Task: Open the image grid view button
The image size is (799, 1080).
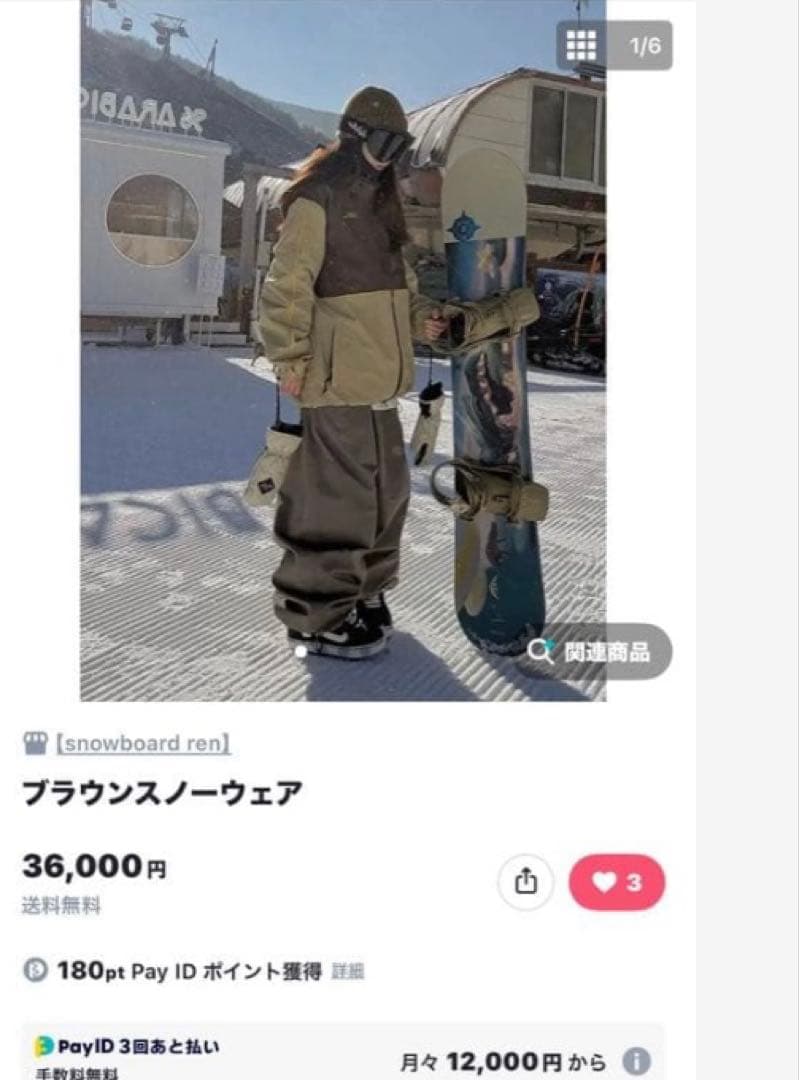Action: coord(581,46)
